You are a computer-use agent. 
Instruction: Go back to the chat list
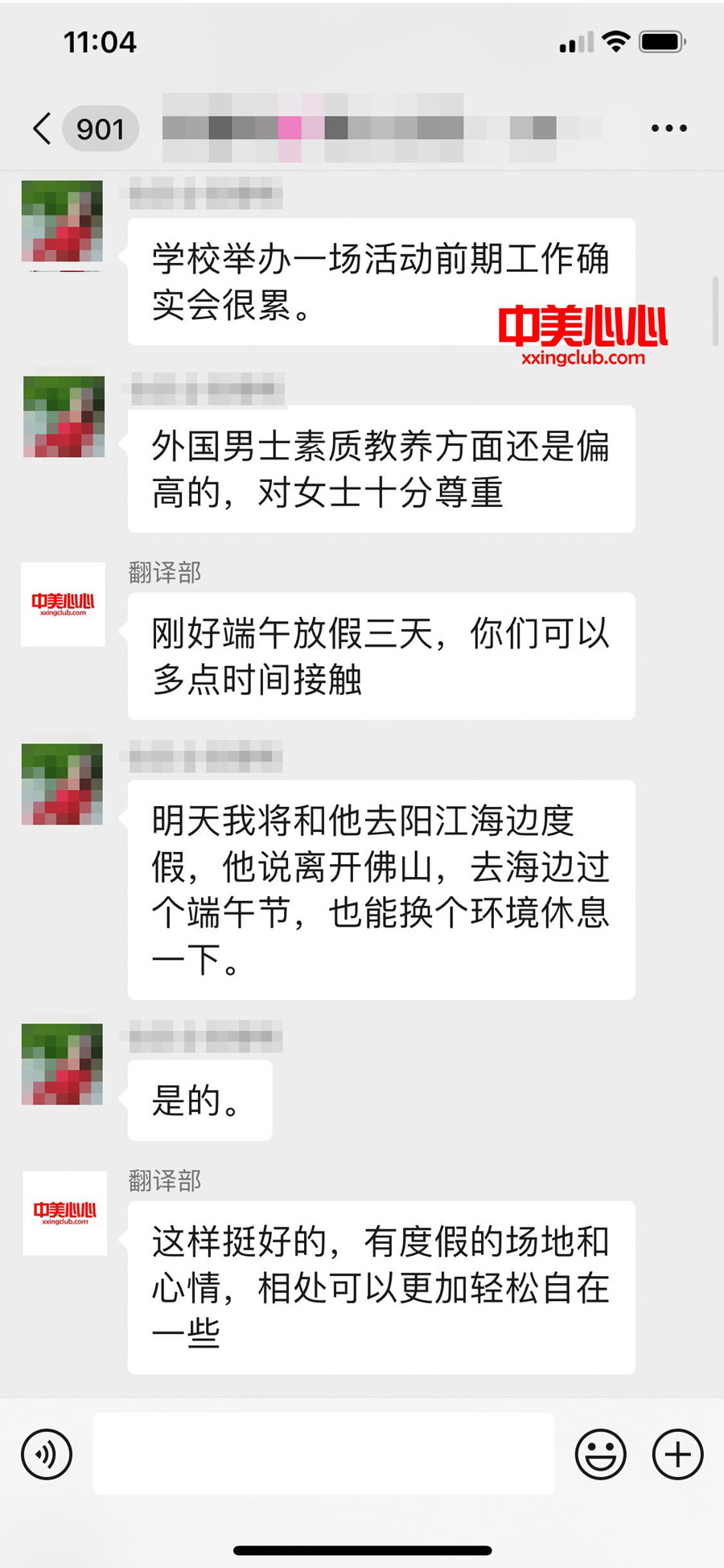(42, 129)
